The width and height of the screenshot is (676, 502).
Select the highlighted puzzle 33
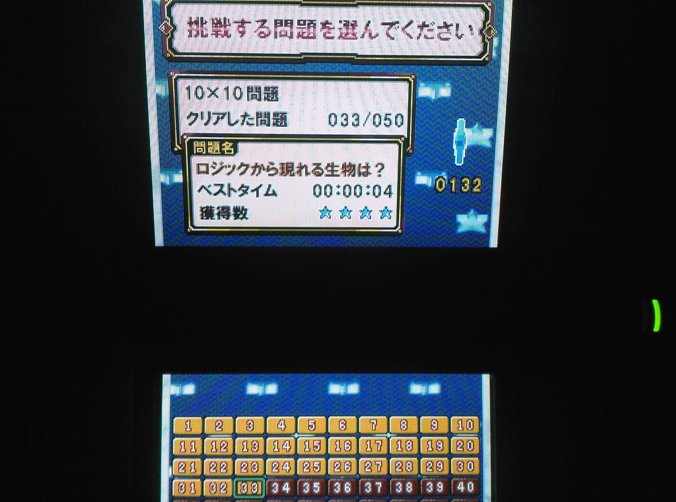point(250,488)
